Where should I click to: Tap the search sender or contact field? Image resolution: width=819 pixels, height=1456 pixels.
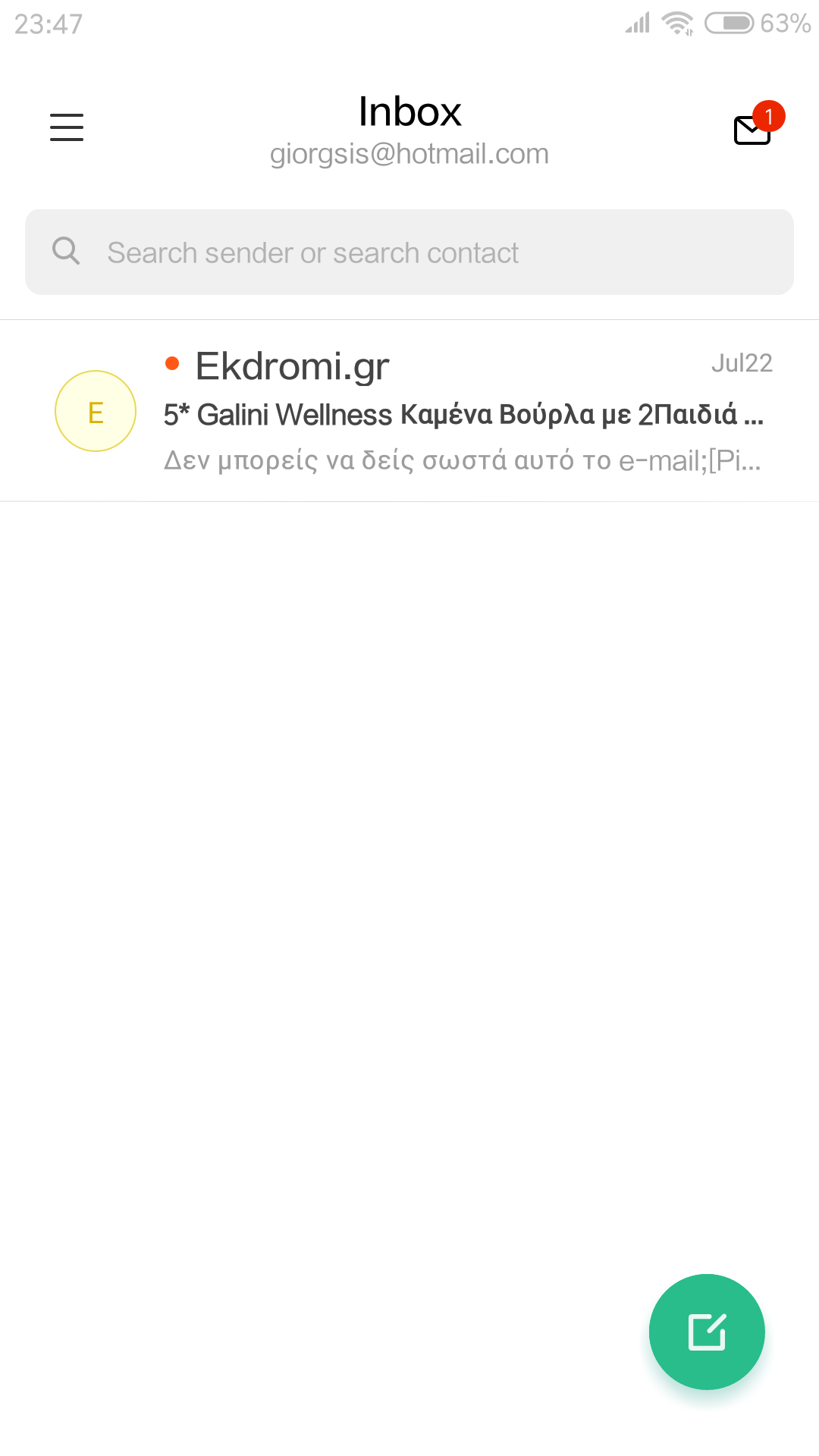coord(409,253)
